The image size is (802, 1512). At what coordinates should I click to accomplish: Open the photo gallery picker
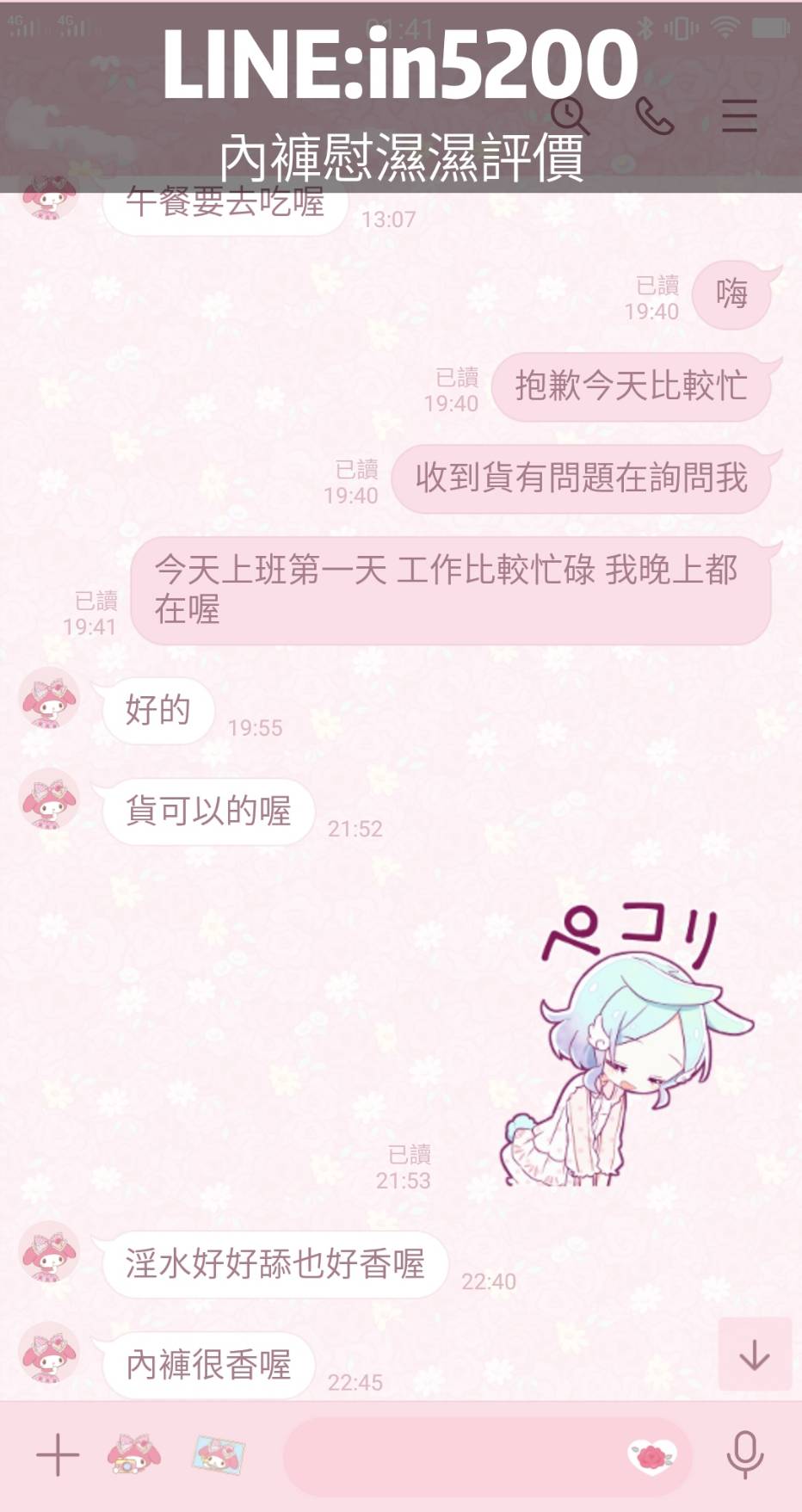[x=218, y=1455]
